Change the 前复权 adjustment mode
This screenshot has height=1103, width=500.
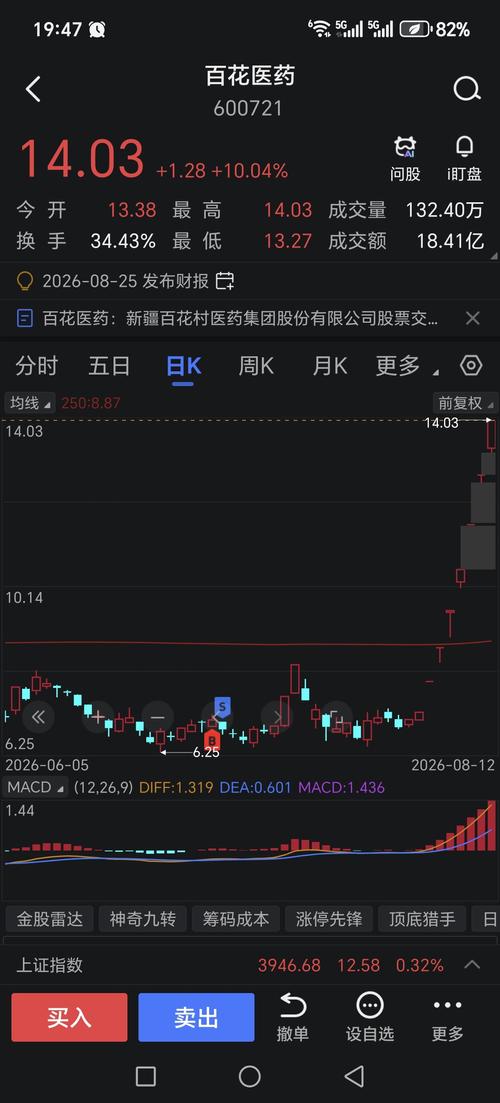[x=466, y=403]
